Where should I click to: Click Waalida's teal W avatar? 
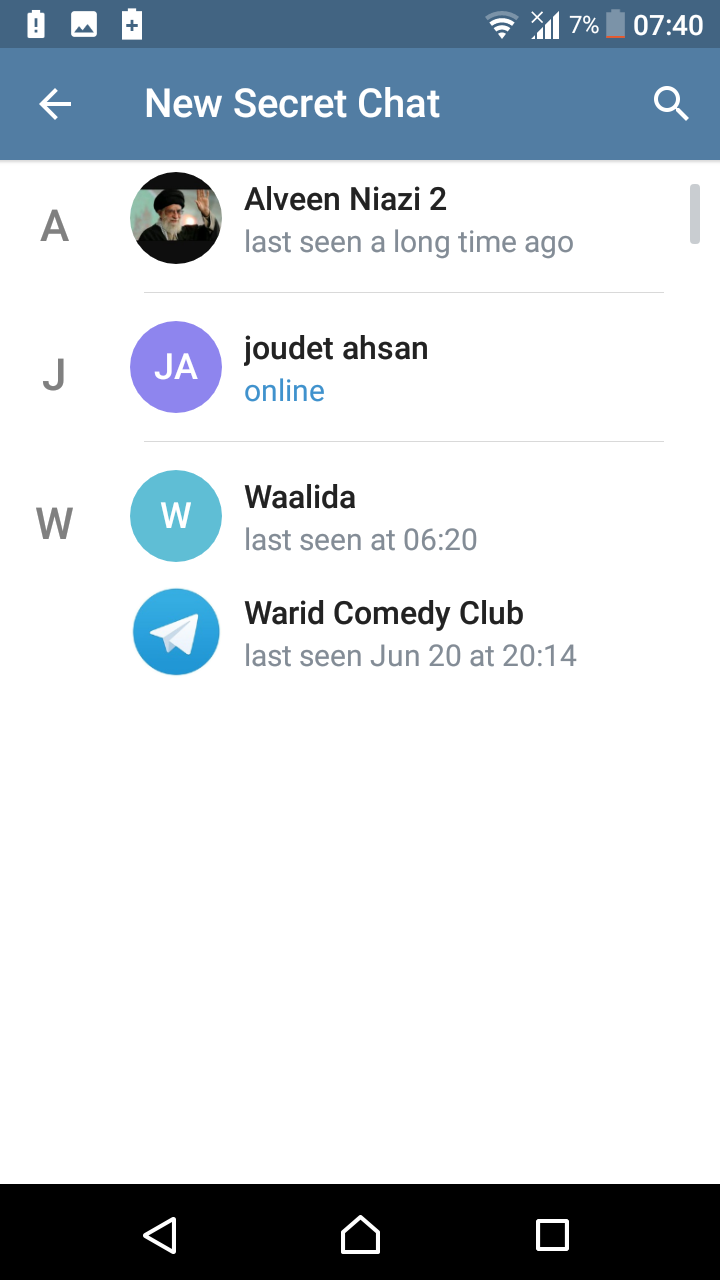176,516
